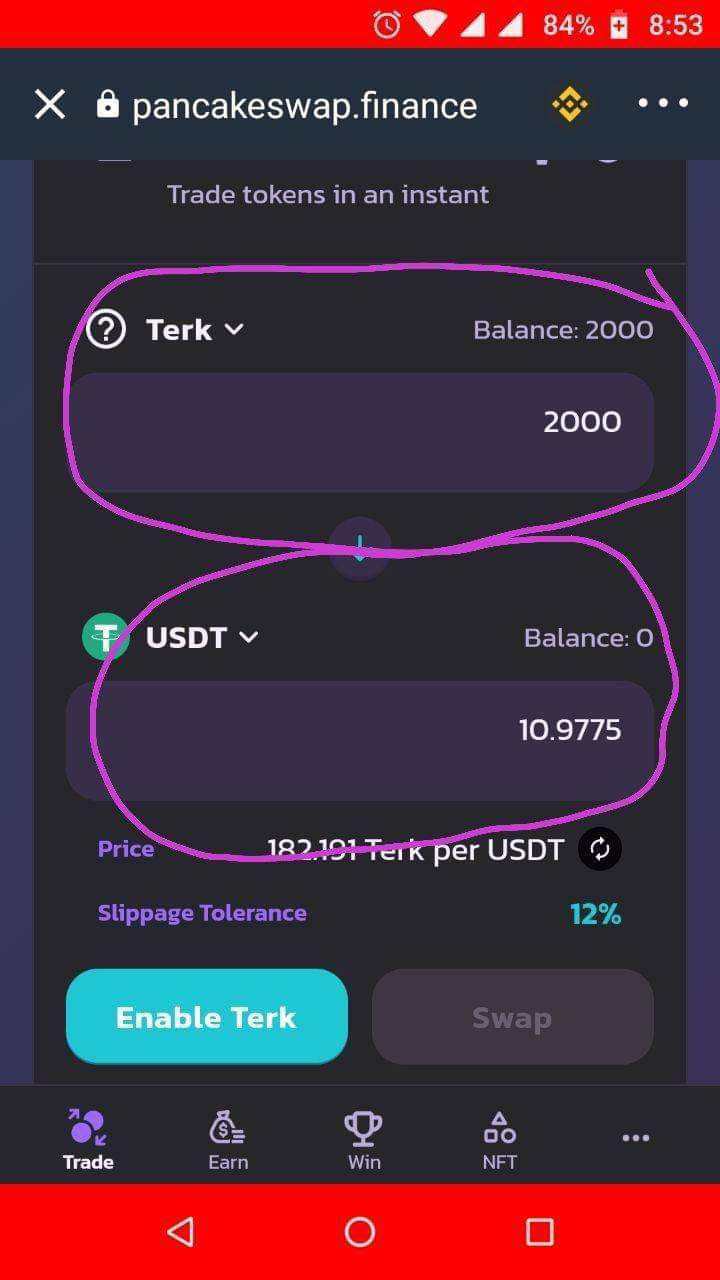This screenshot has height=1280, width=720.
Task: Open the Terk token selector dropdown
Action: click(194, 330)
